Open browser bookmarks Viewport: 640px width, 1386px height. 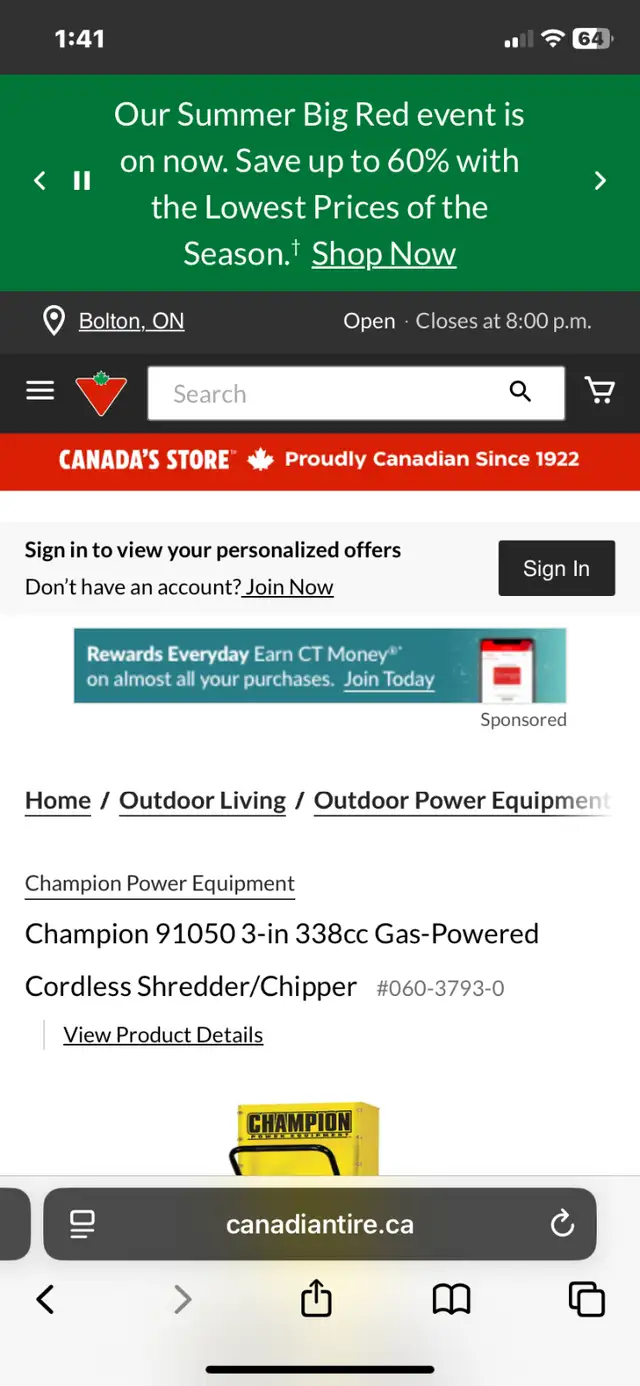tap(451, 1299)
